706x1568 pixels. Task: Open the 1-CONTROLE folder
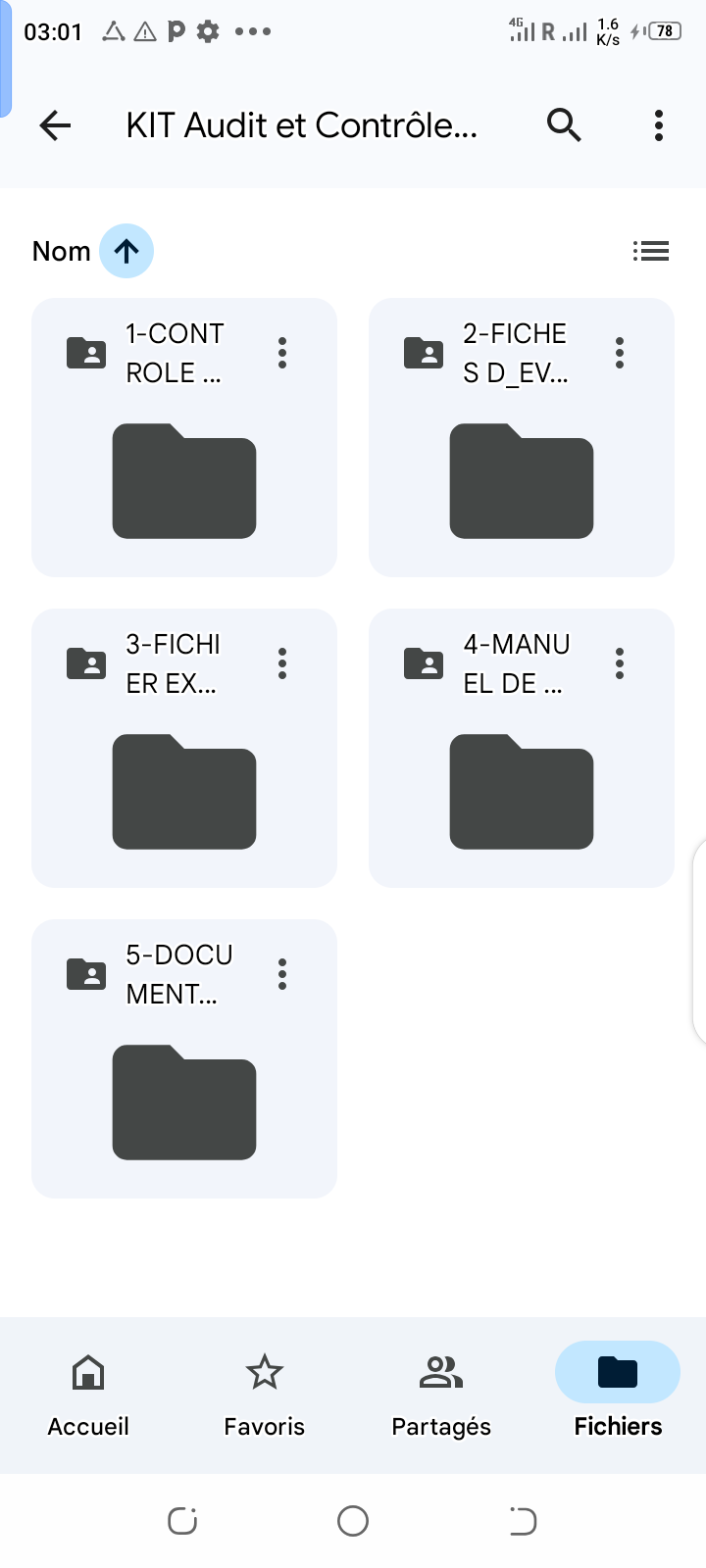184,437
